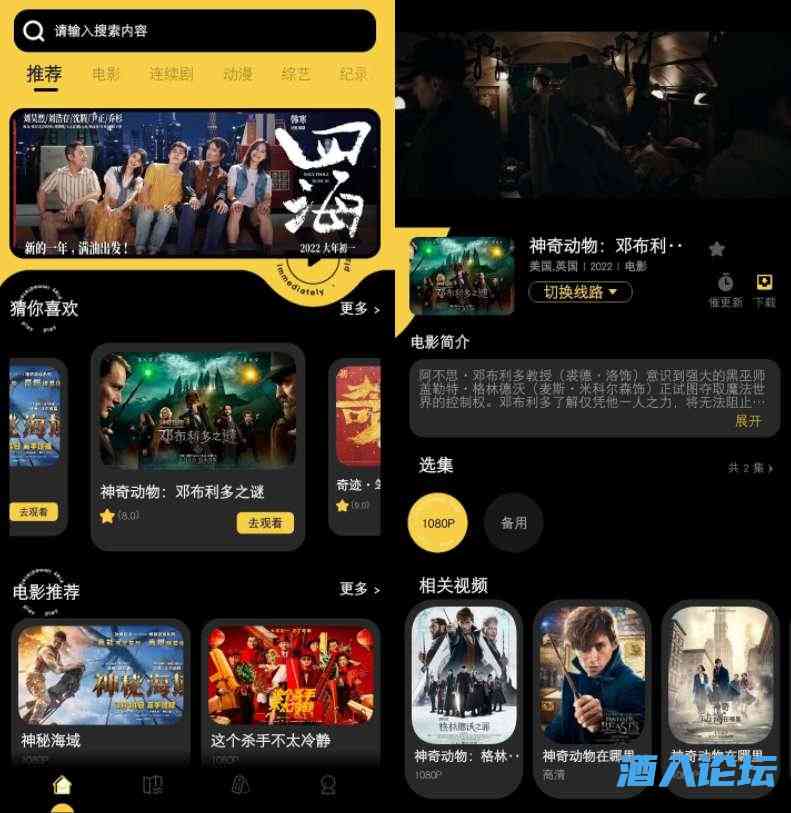The width and height of the screenshot is (791, 813).
Task: Go to the home tab in bottom navigation
Action: coord(62,785)
